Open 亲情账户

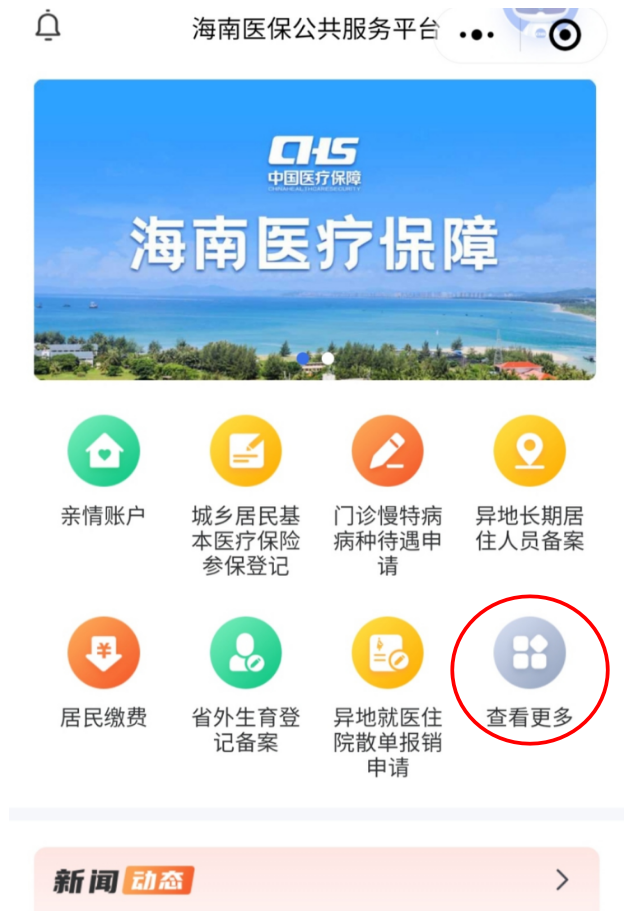click(x=103, y=452)
